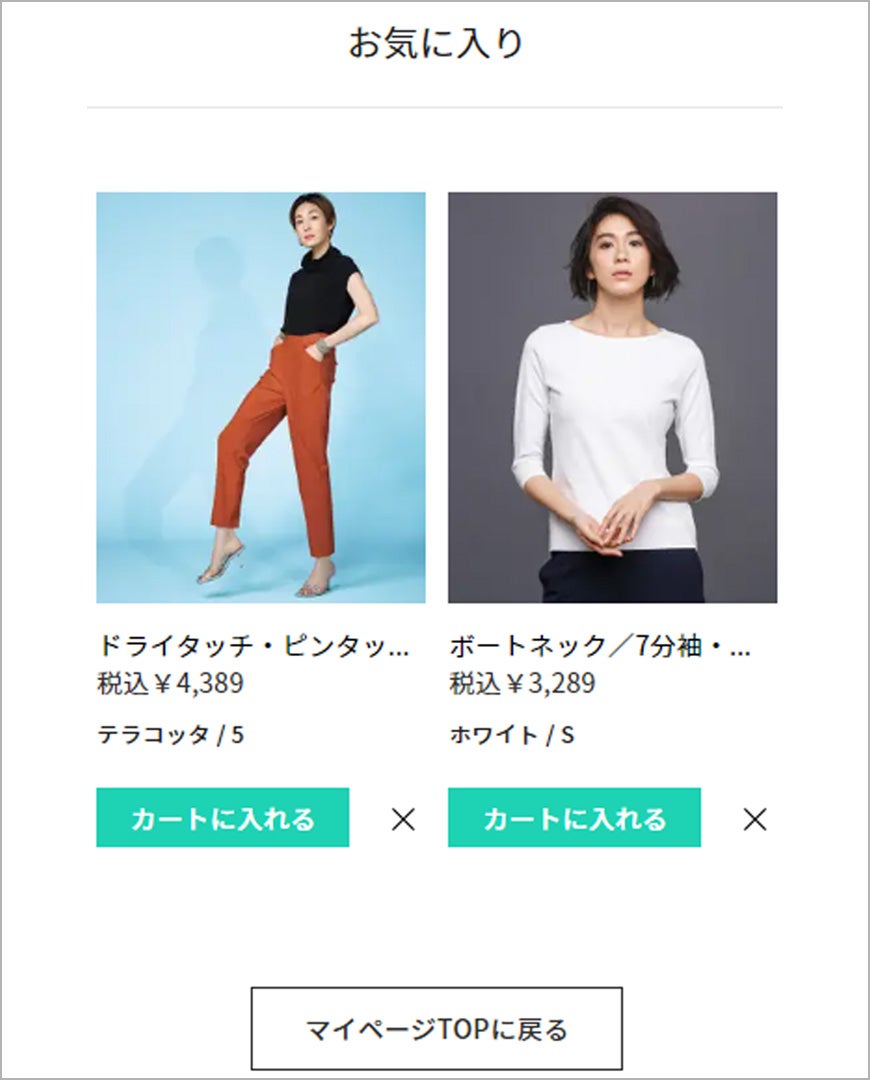Add the white boat-neck top to cart
Viewport: 870px width, 1080px height.
click(x=574, y=818)
